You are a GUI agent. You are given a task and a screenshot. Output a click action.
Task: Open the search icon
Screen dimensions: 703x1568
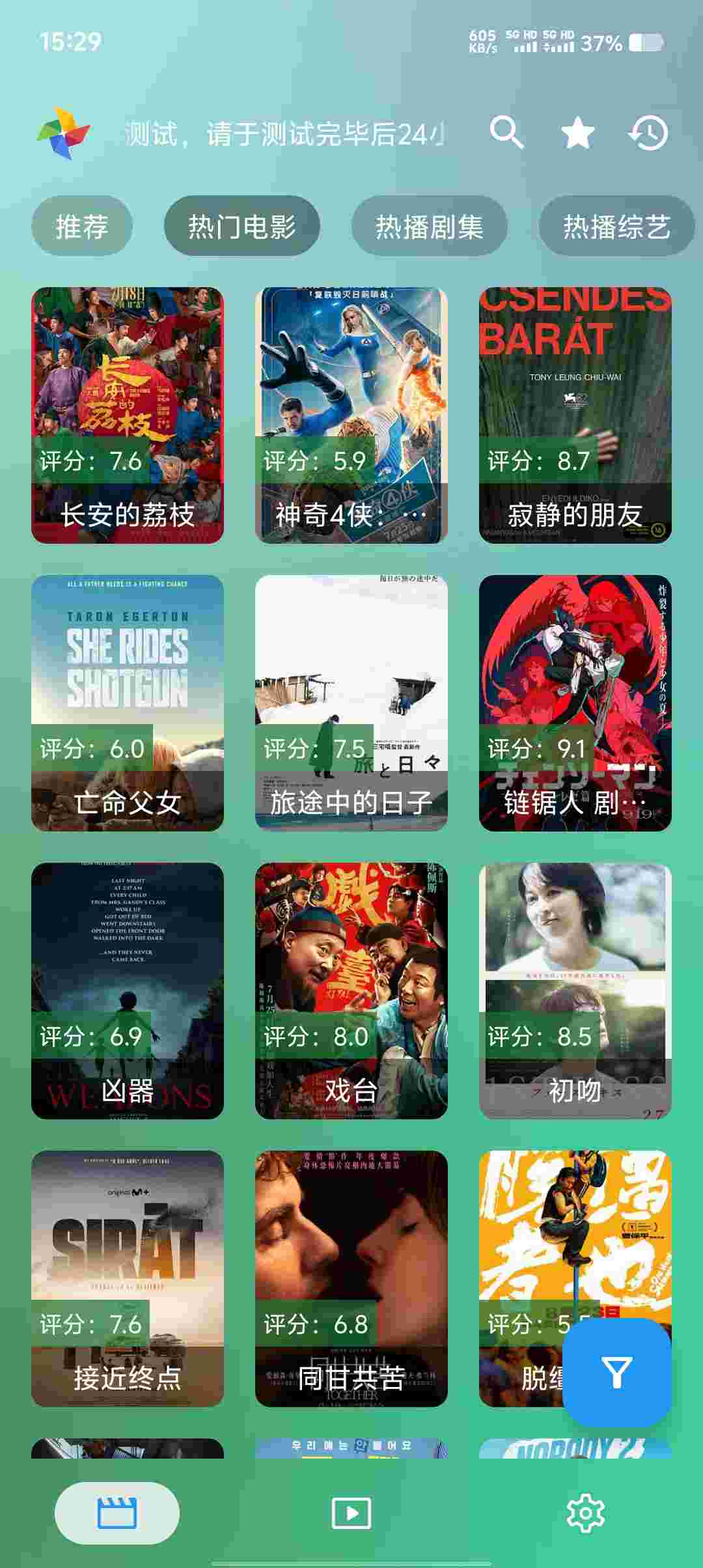pos(506,133)
